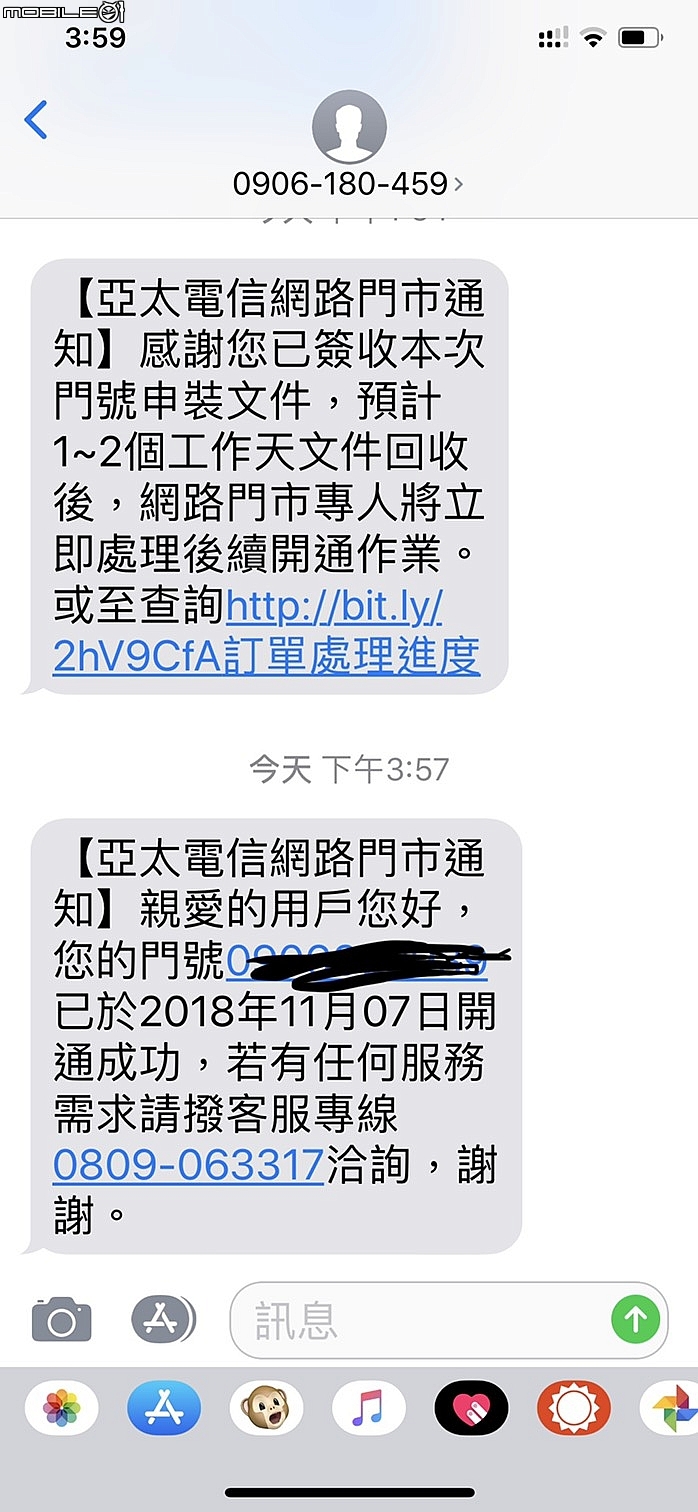Go back to the messages list
Screen dimensions: 698x1512
(x=36, y=121)
